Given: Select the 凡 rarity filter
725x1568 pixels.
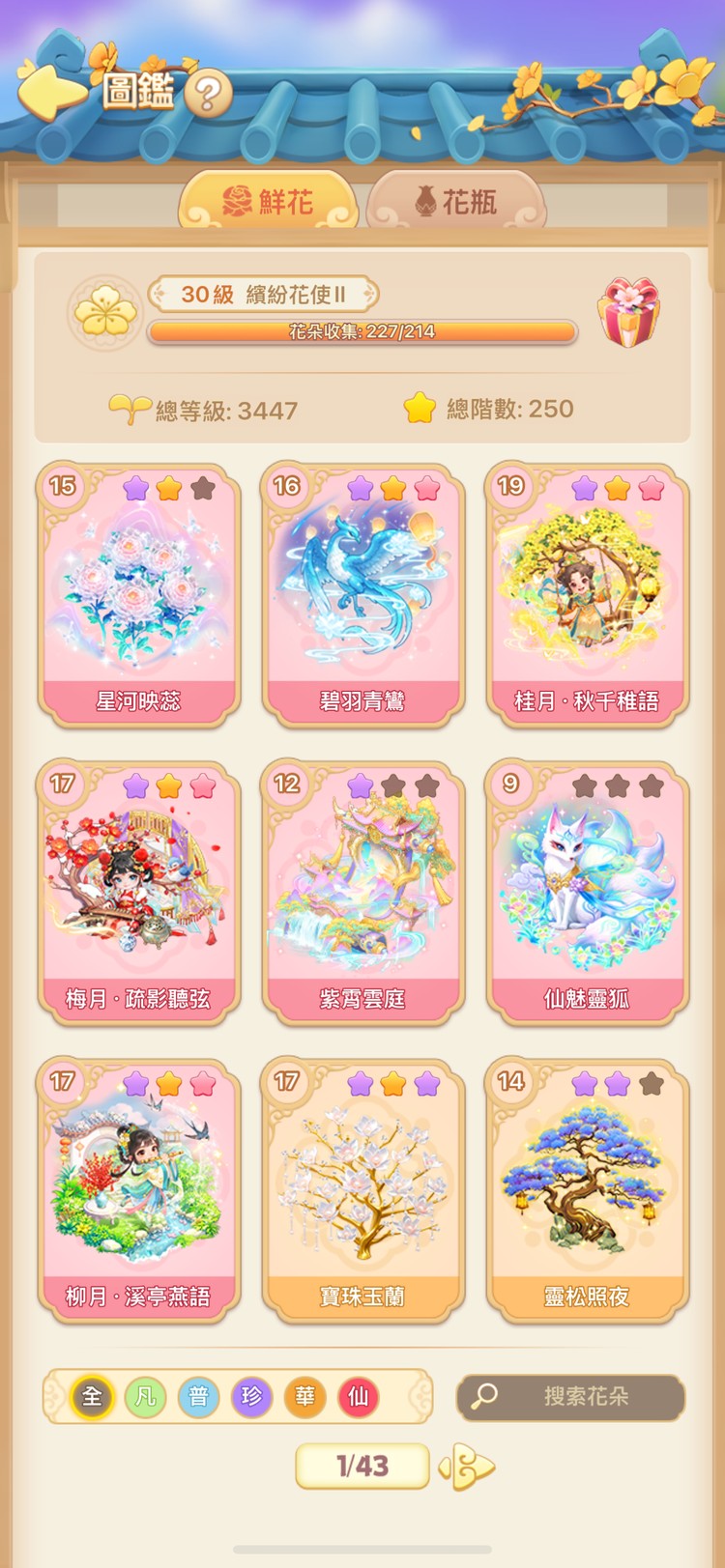Looking at the screenshot, I should (145, 1396).
